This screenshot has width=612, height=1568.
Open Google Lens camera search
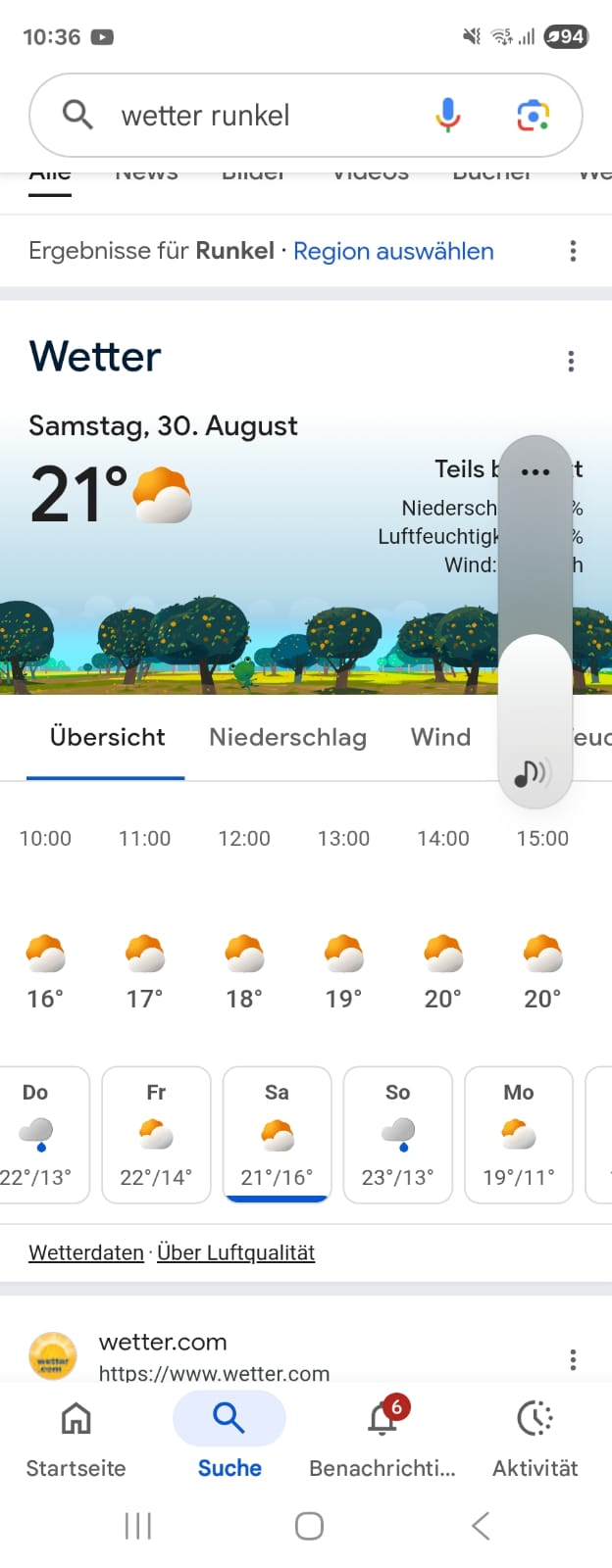(x=533, y=116)
